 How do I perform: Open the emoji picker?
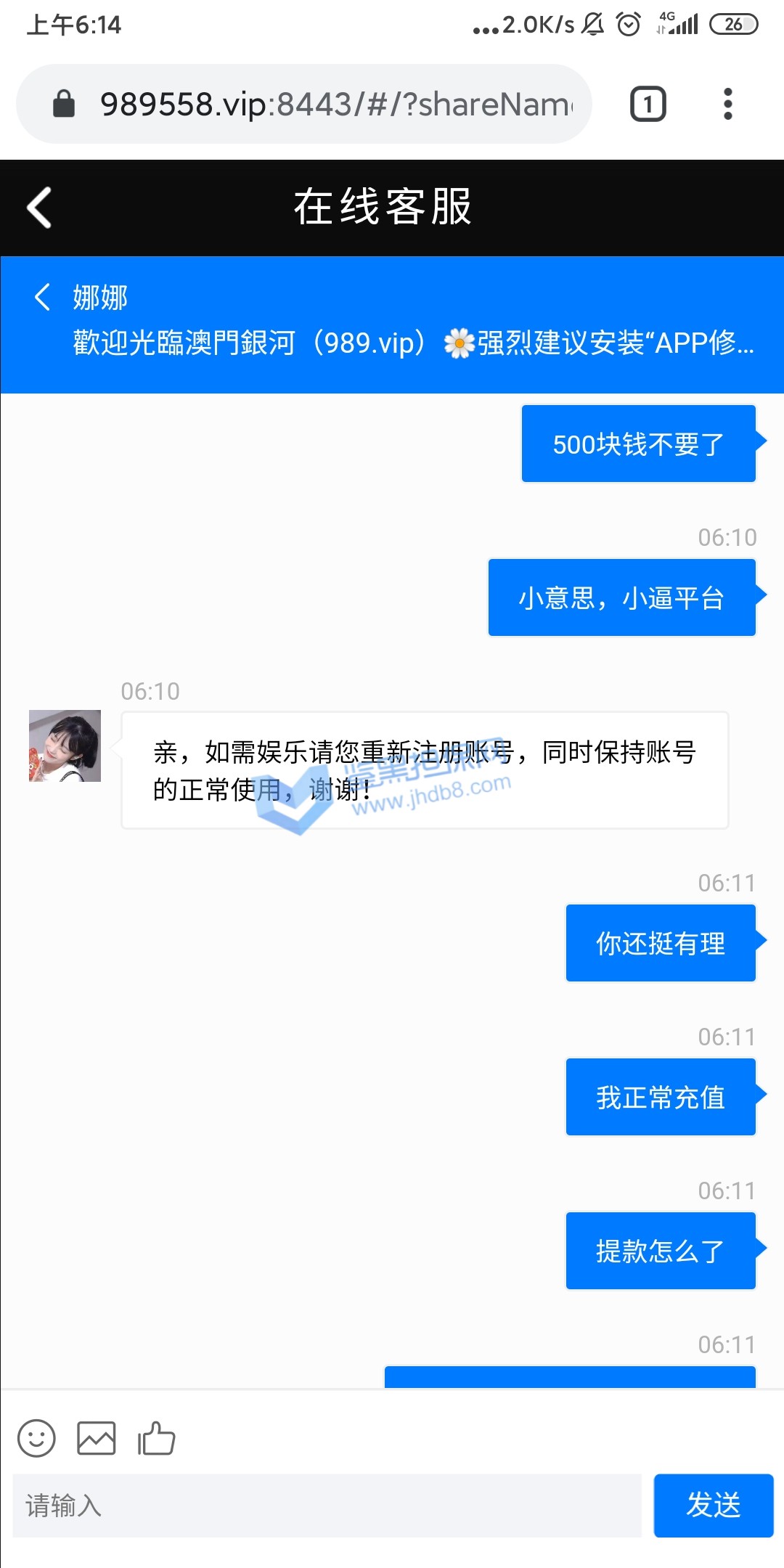pos(36,1438)
